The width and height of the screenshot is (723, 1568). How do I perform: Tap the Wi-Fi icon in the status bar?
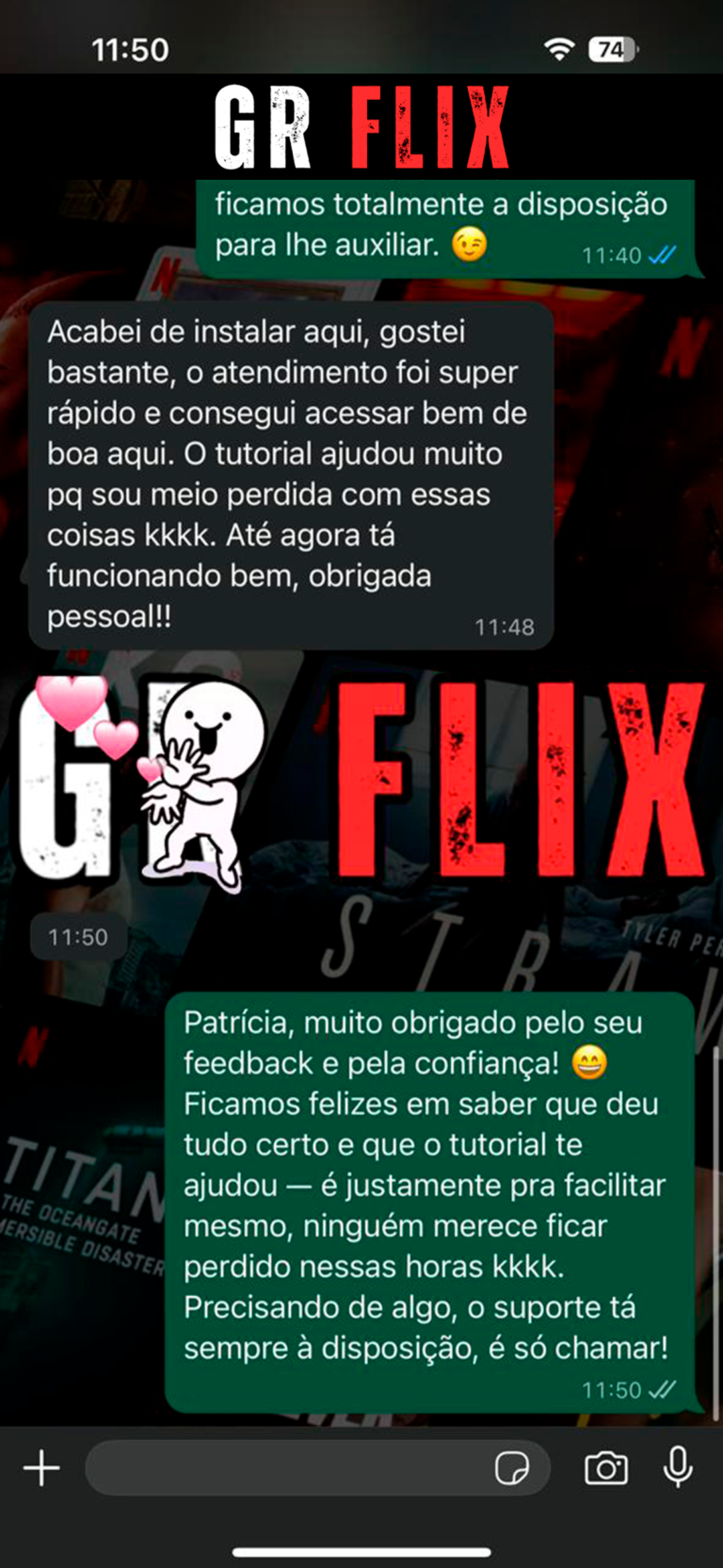[x=558, y=49]
